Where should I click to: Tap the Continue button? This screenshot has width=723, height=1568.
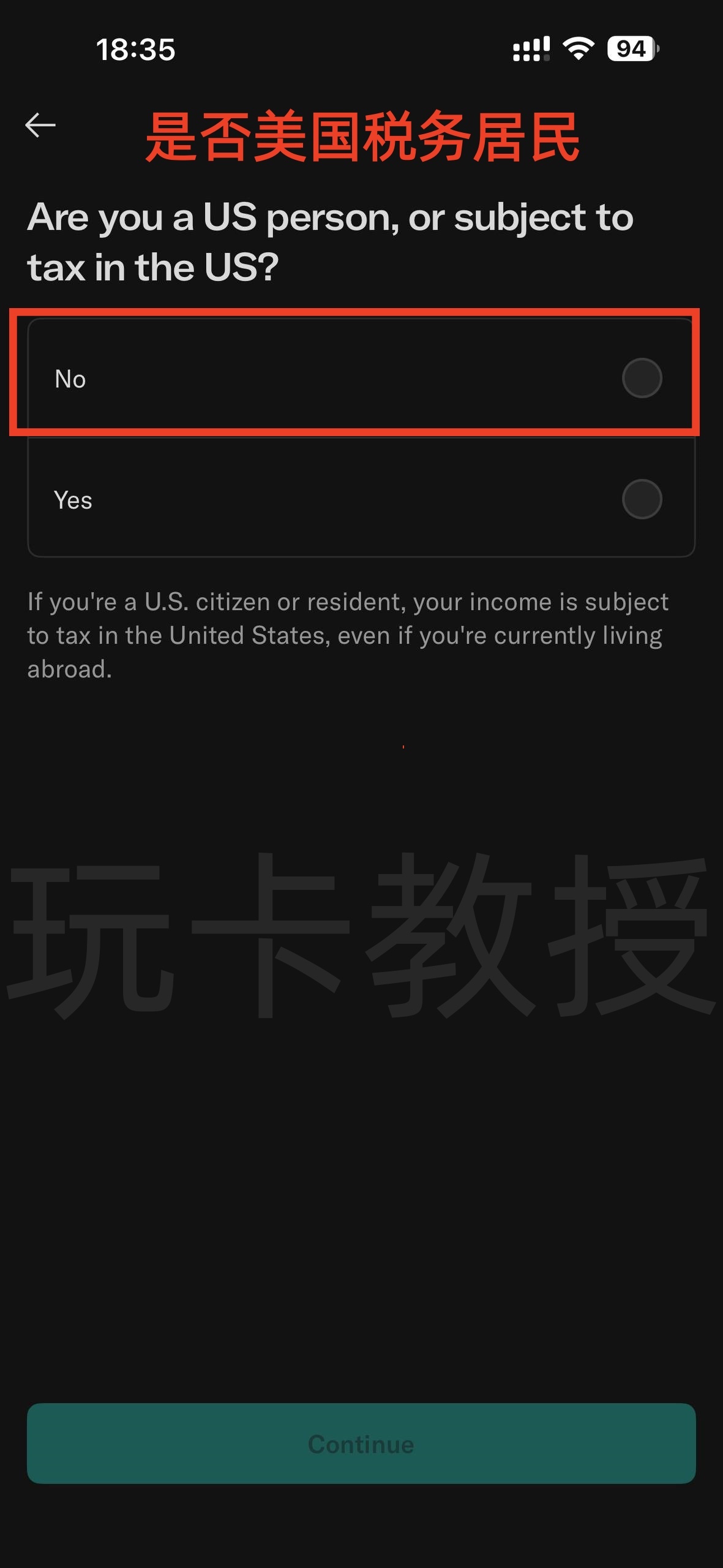[361, 1444]
